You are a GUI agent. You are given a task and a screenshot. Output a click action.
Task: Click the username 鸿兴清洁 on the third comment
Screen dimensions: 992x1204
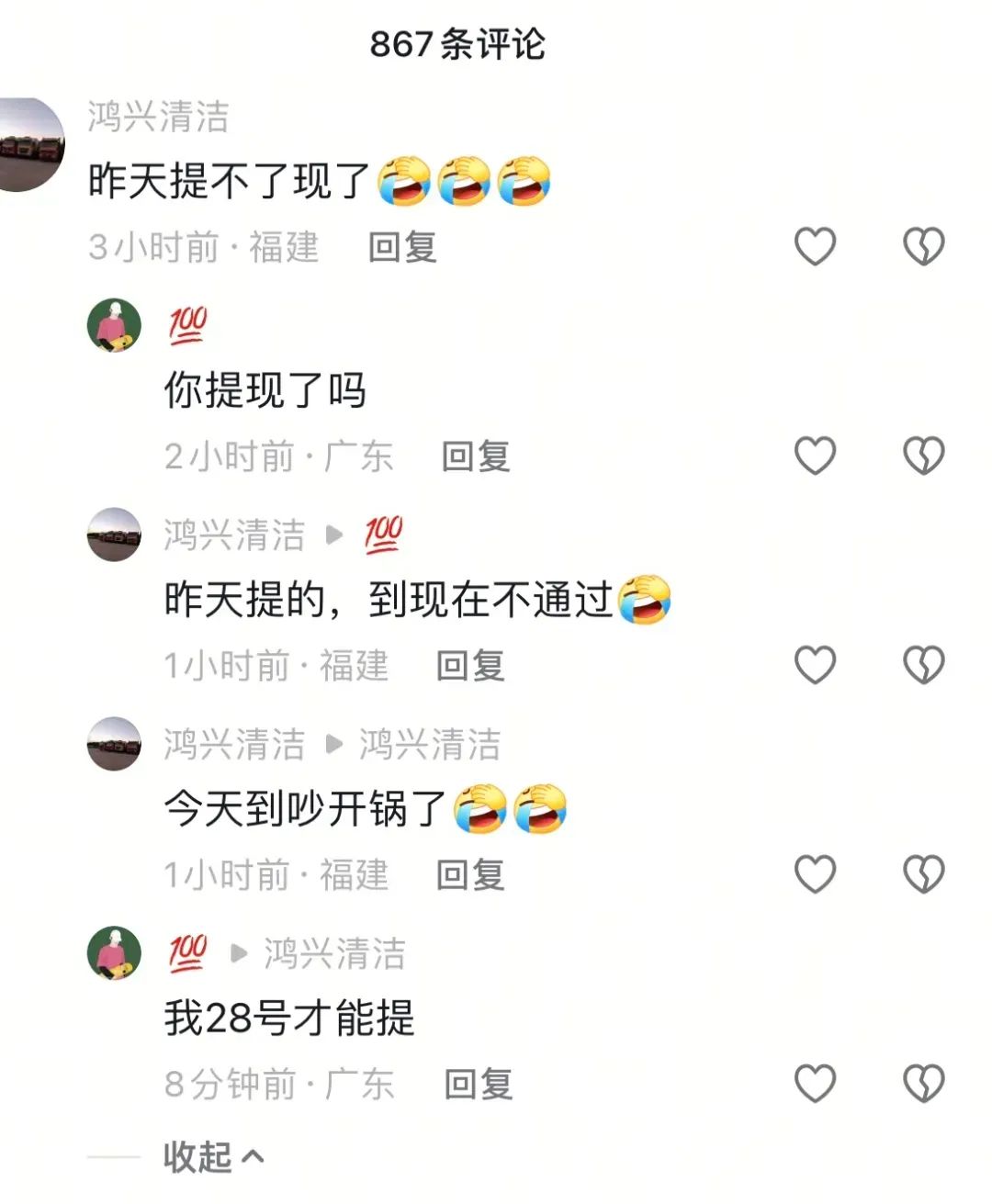(232, 535)
